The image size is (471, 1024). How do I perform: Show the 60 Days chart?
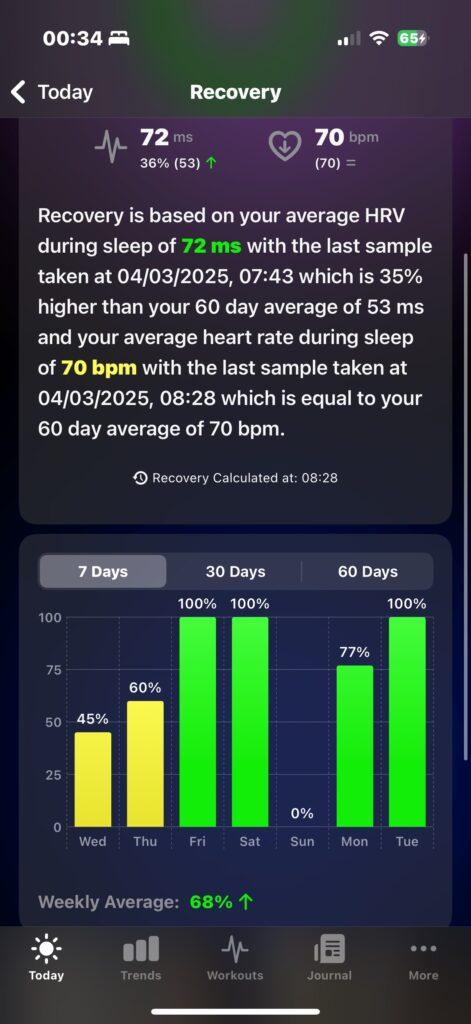coord(367,572)
